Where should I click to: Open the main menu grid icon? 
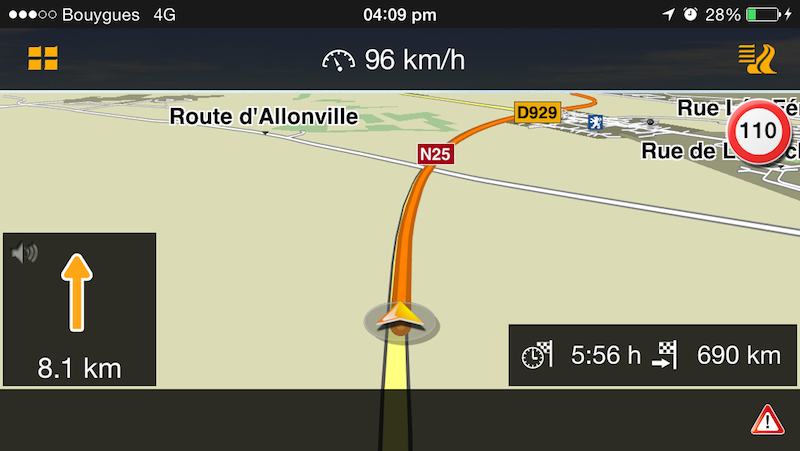43,58
